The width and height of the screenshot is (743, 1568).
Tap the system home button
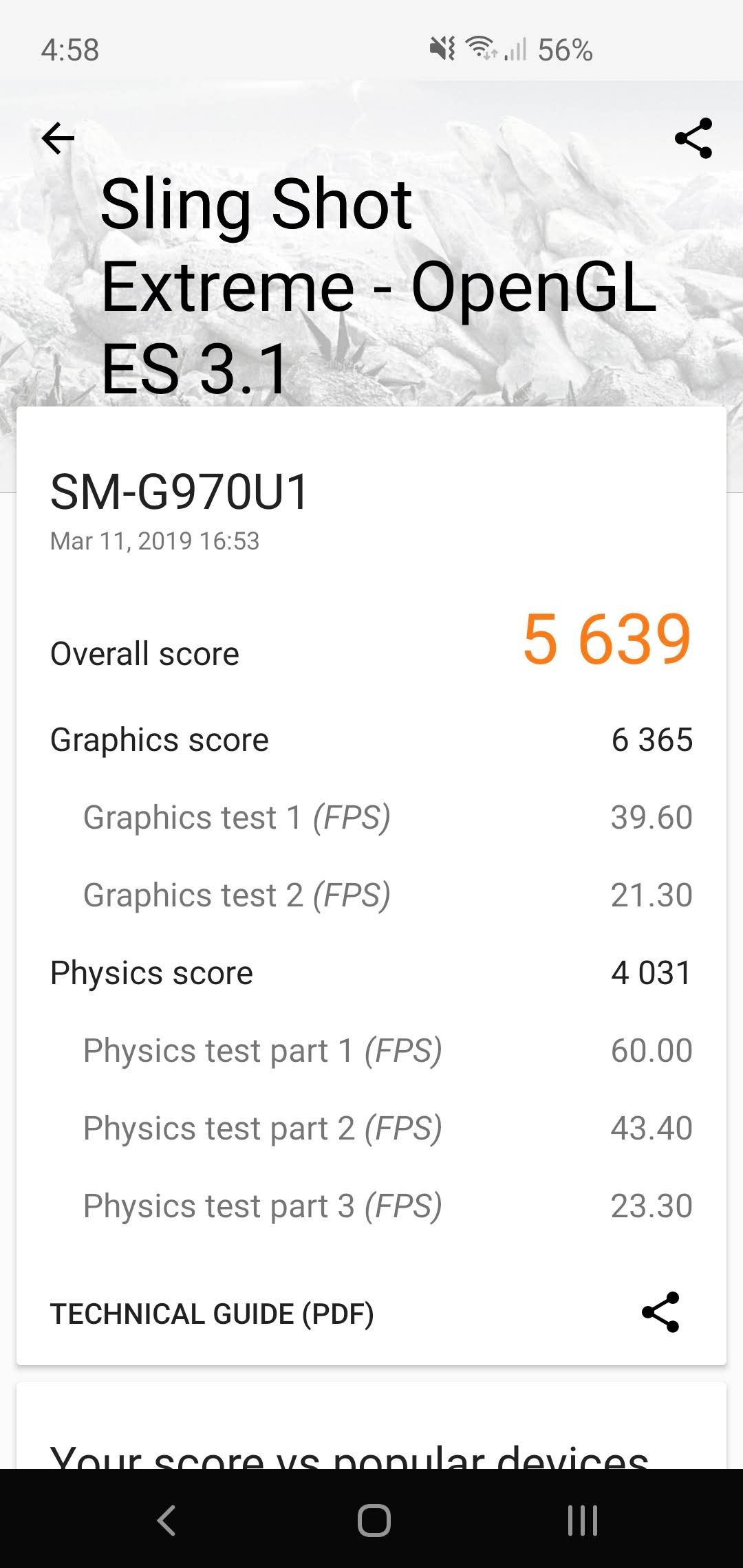point(374,1520)
